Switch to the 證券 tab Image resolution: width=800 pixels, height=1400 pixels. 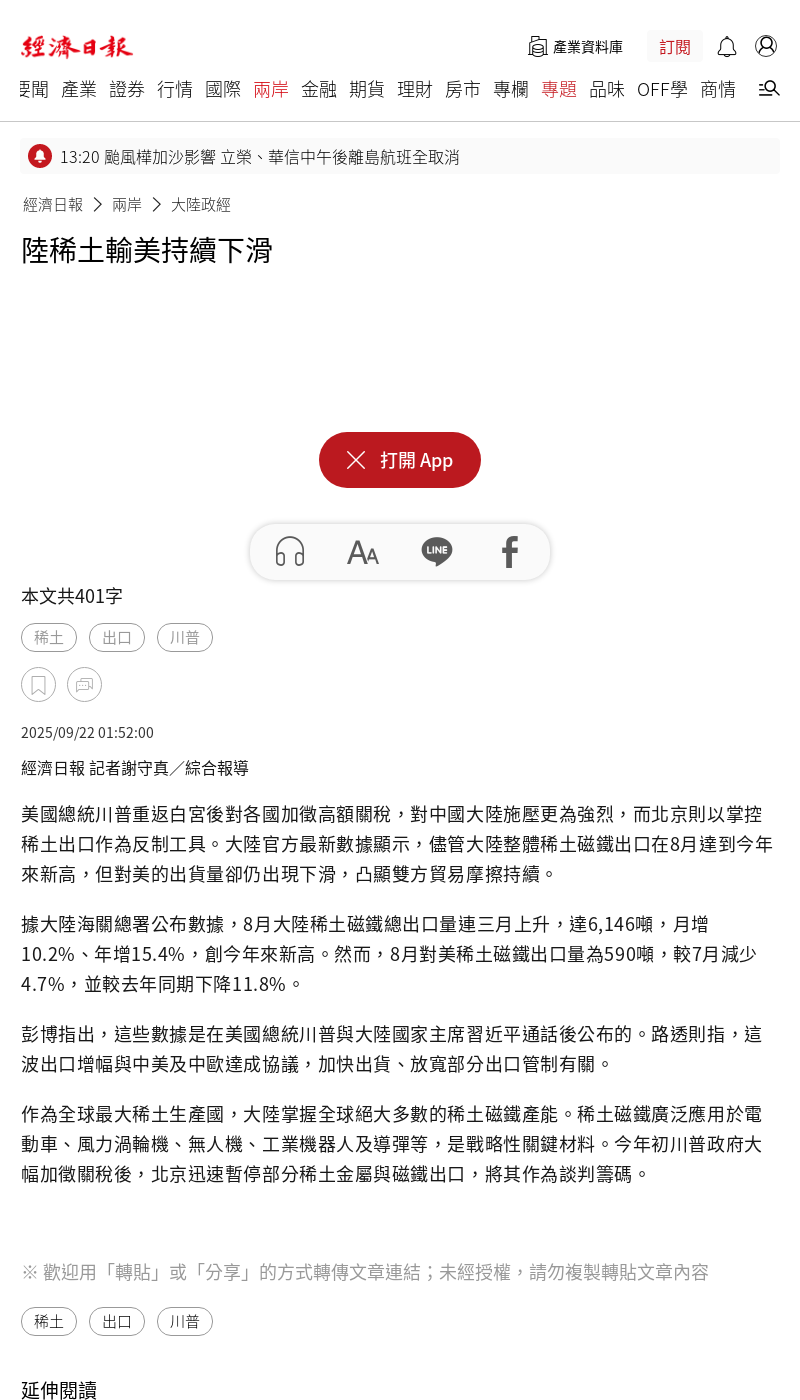coord(127,89)
